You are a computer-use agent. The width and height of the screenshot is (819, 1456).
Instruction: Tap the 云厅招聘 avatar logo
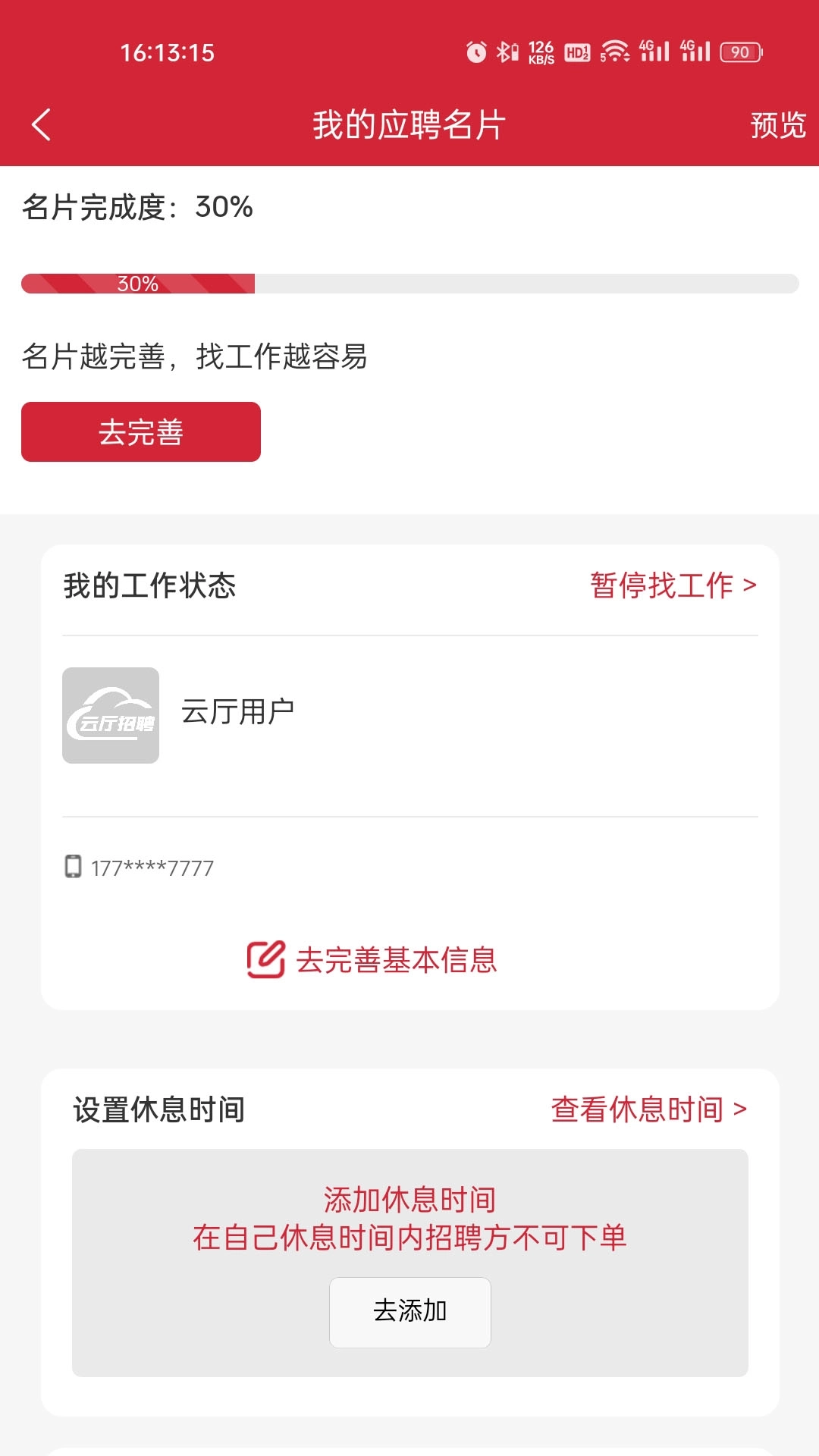click(110, 713)
